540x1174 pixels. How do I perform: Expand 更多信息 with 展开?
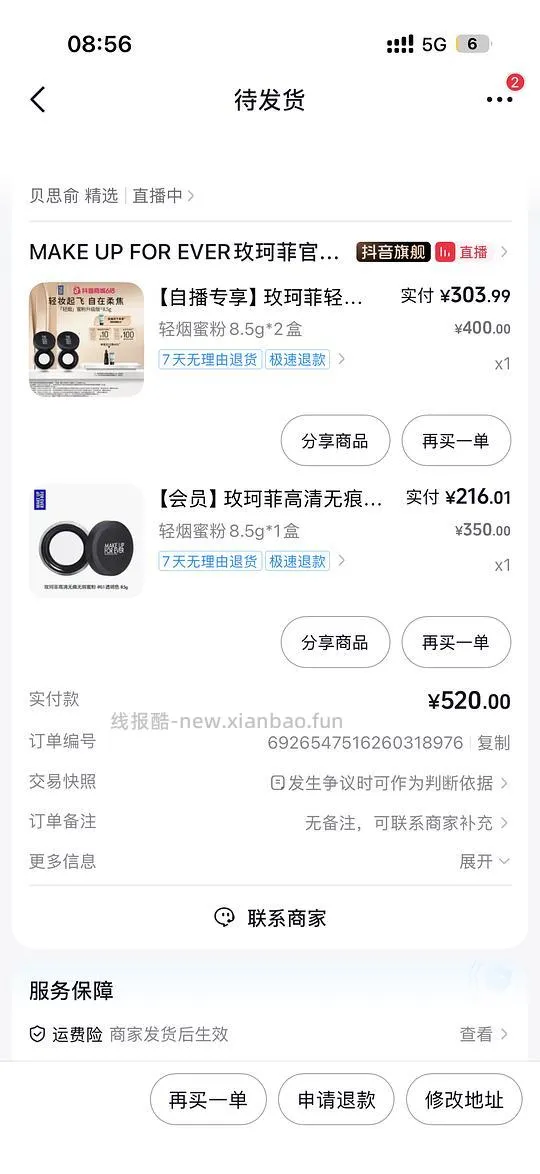point(485,862)
